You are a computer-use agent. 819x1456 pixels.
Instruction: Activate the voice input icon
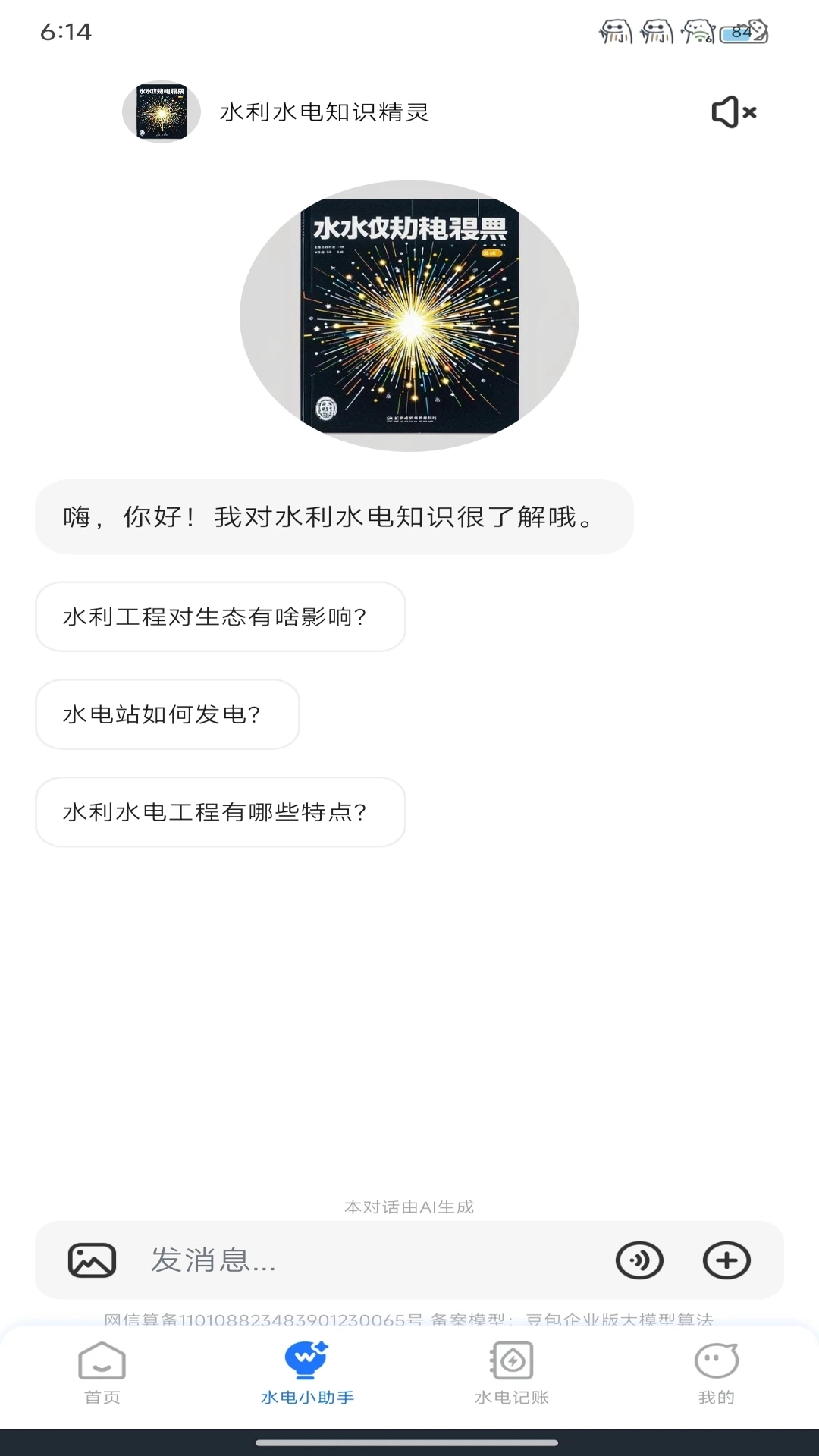[639, 1260]
